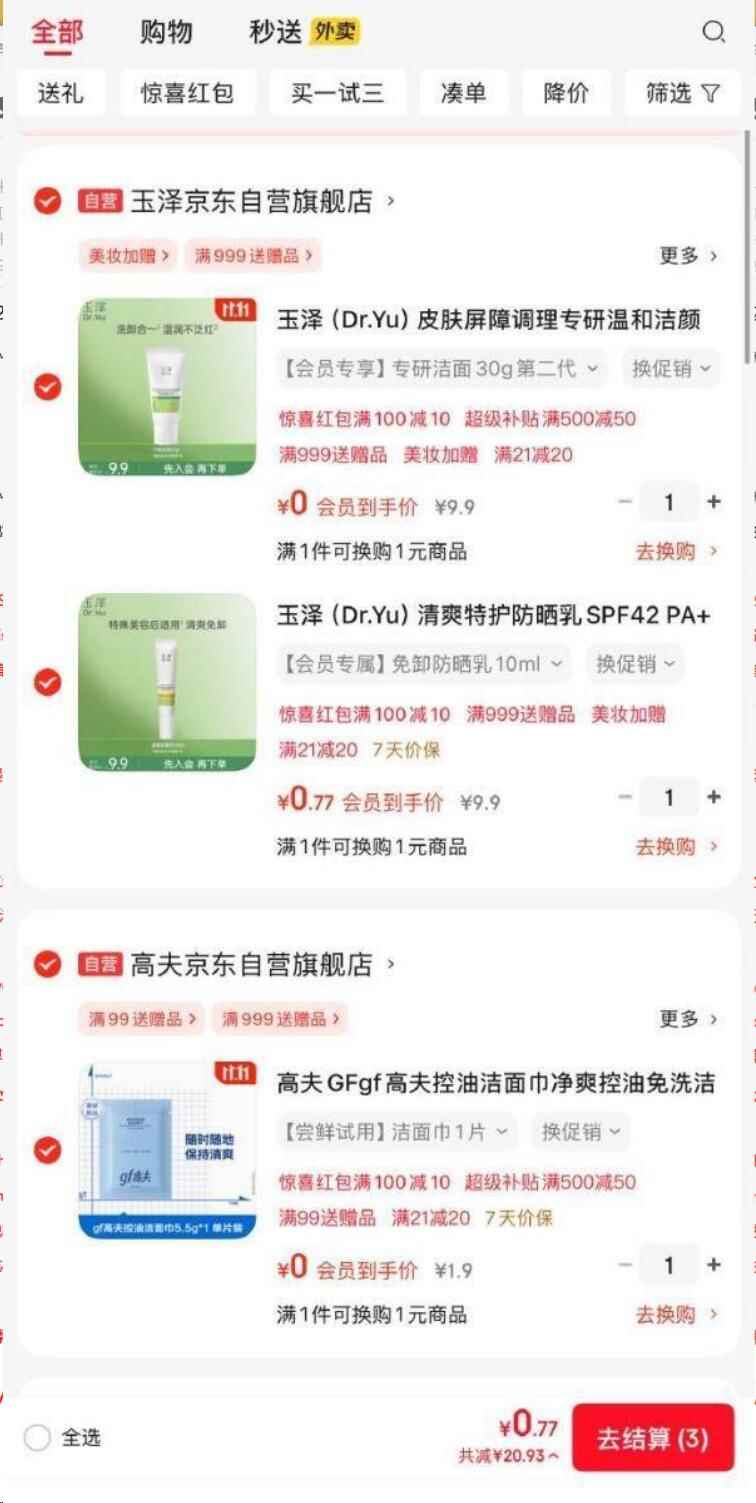The image size is (756, 1503).
Task: Open the 美妆加赠 promotion tag
Action: tap(127, 256)
